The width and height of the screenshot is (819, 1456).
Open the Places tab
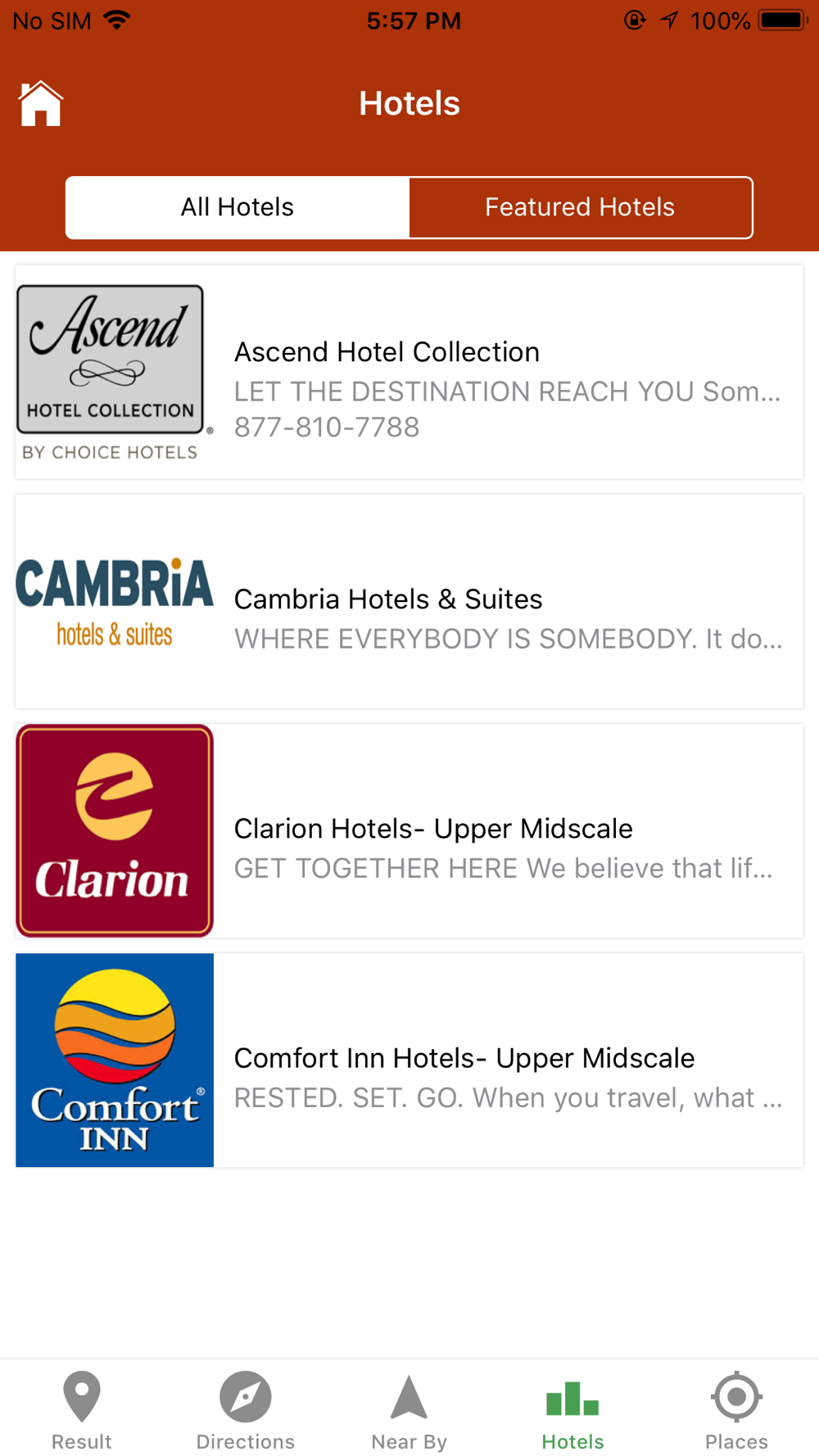pyautogui.click(x=737, y=1410)
